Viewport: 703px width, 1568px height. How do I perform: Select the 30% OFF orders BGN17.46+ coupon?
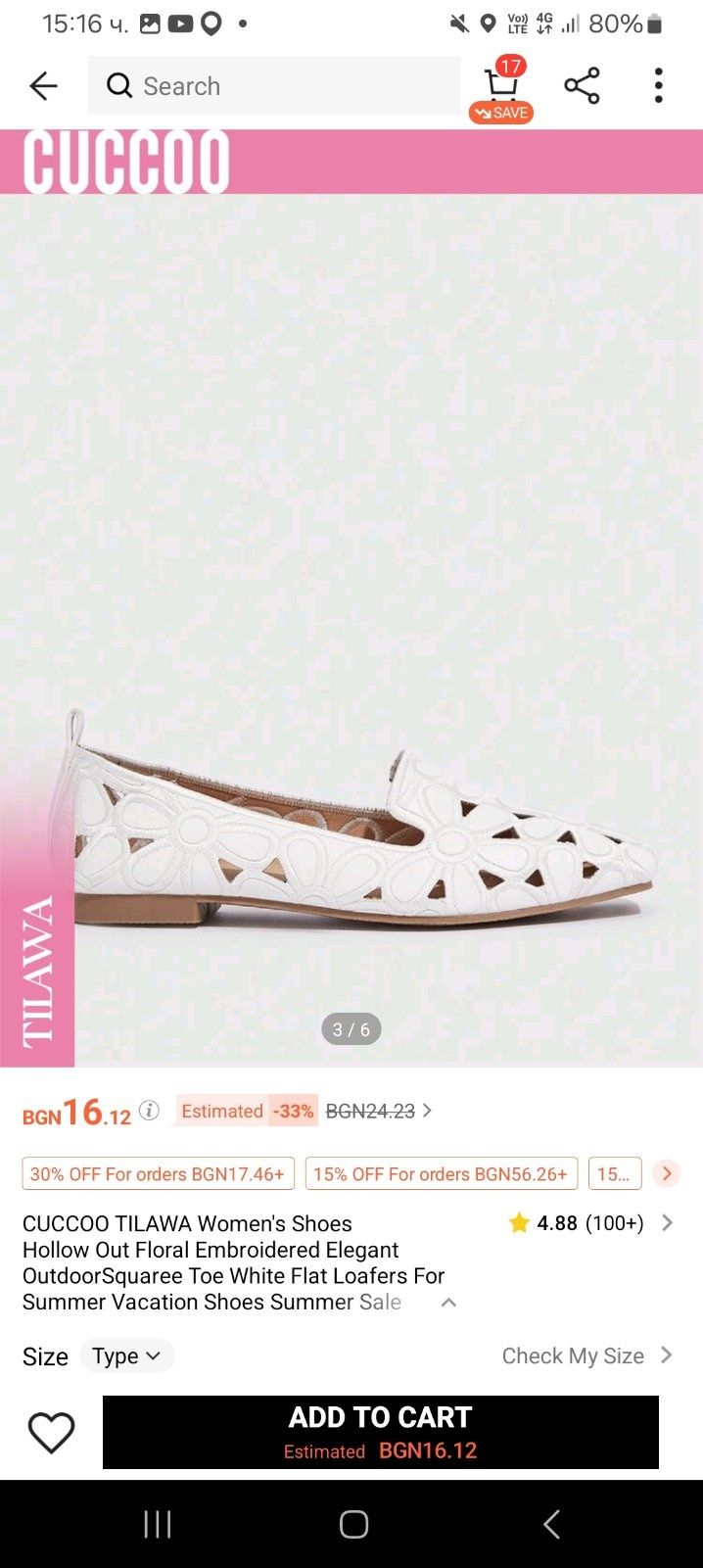[x=158, y=1173]
